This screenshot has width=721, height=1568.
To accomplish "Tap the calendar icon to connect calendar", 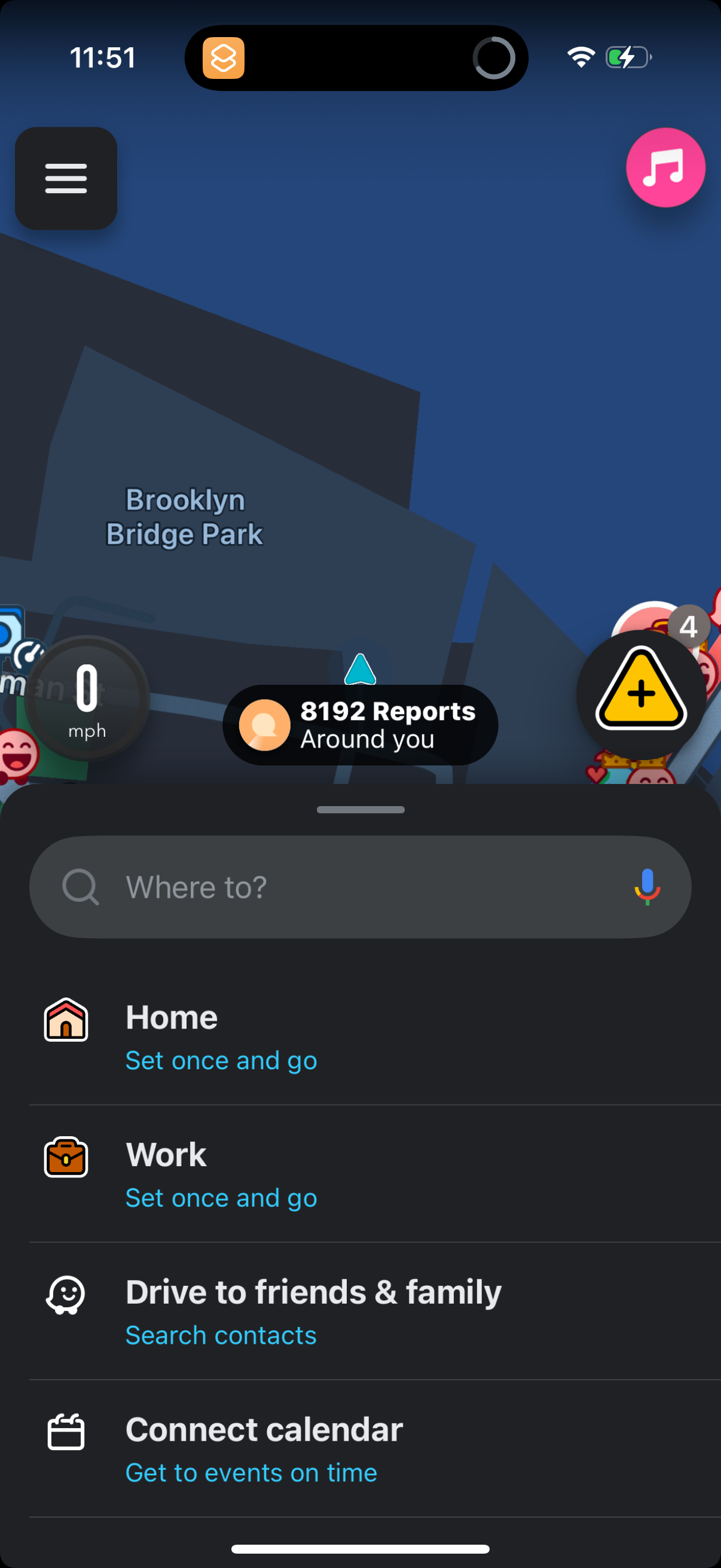I will [66, 1430].
